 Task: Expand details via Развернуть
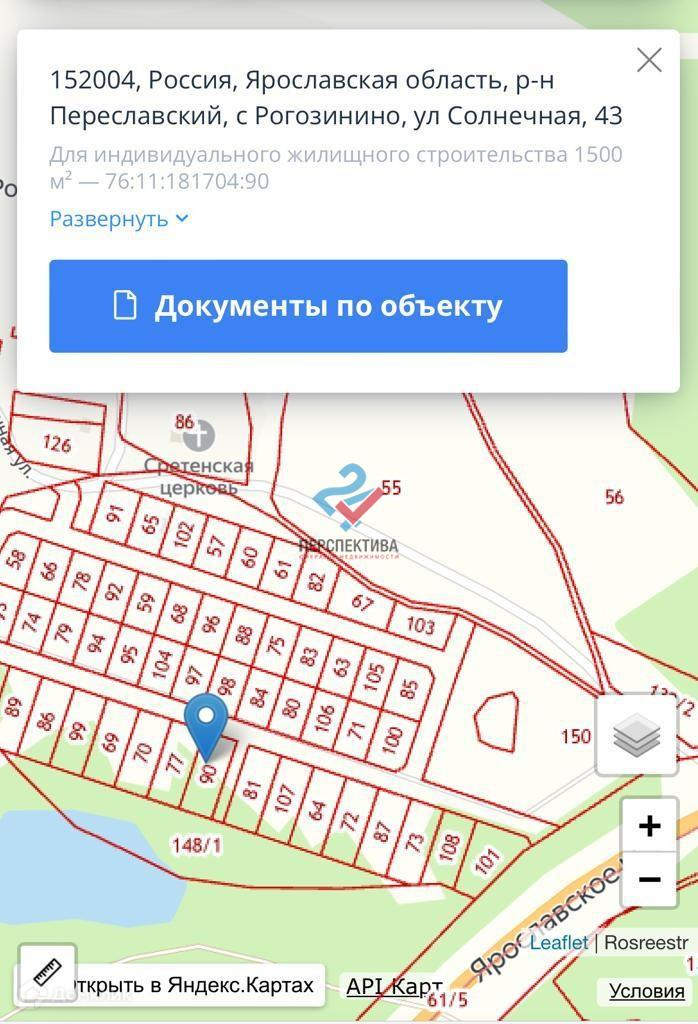(119, 219)
